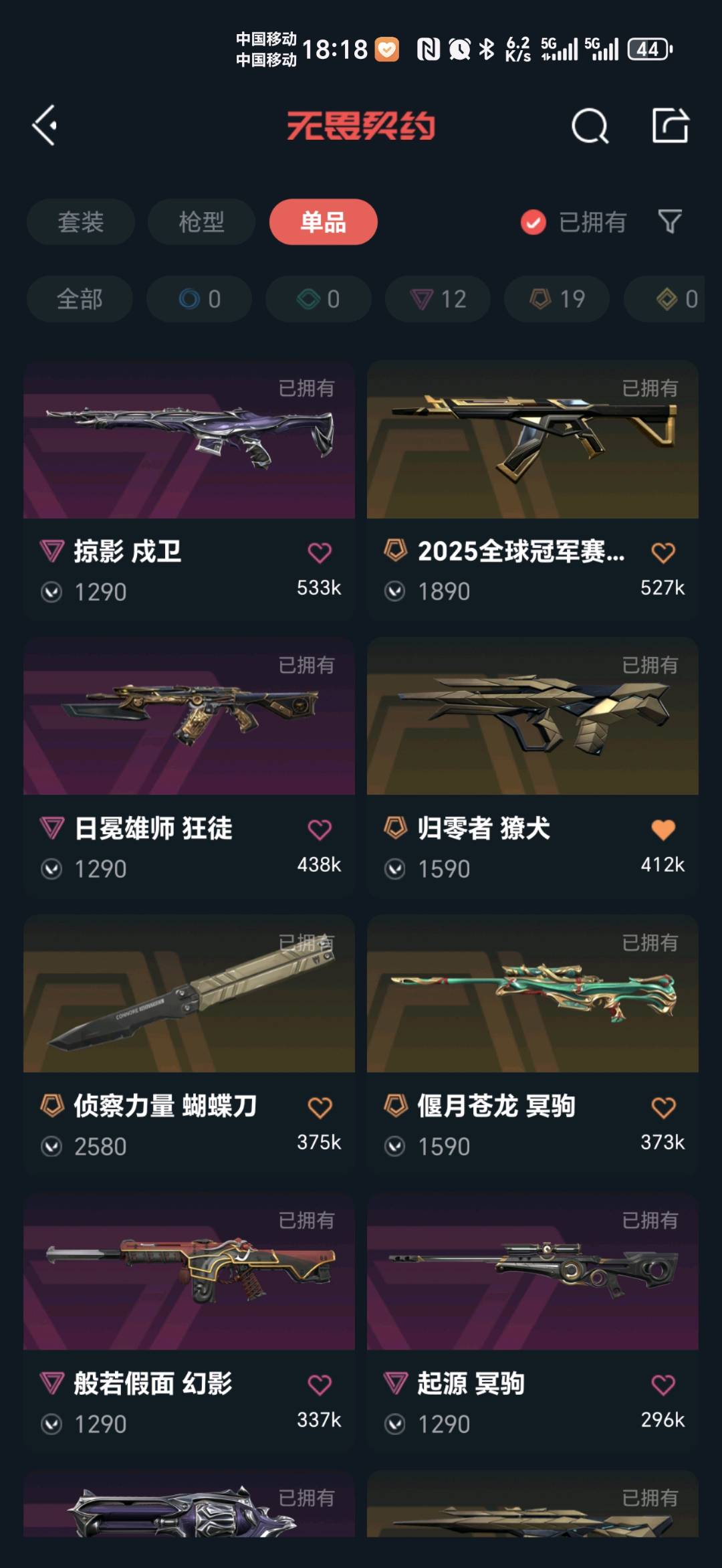Image resolution: width=722 pixels, height=1568 pixels.
Task: Go back using the top-left arrow
Action: click(45, 125)
